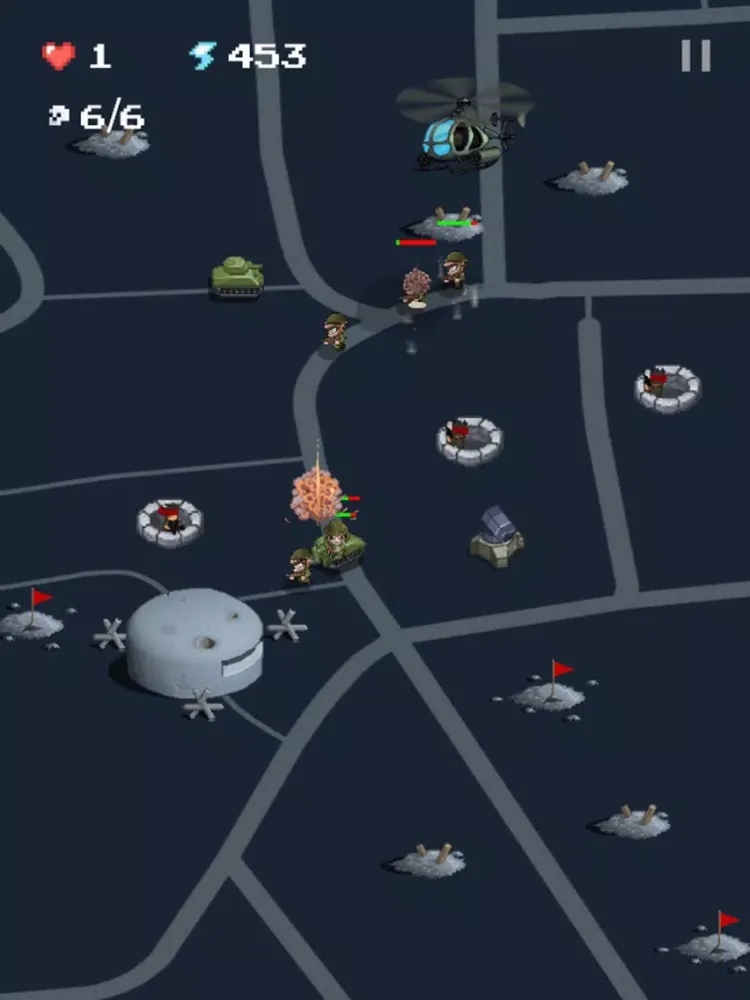Select the large concrete bunker
Screen dimensions: 750x1000
[x=194, y=643]
